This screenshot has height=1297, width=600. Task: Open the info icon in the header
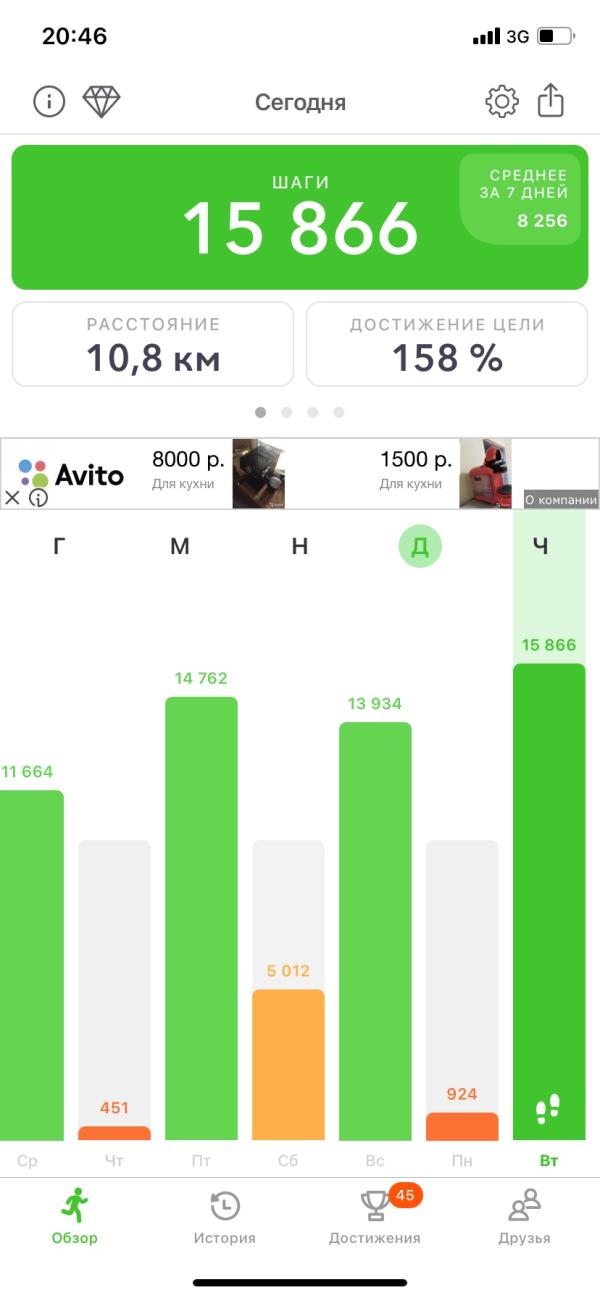click(49, 101)
